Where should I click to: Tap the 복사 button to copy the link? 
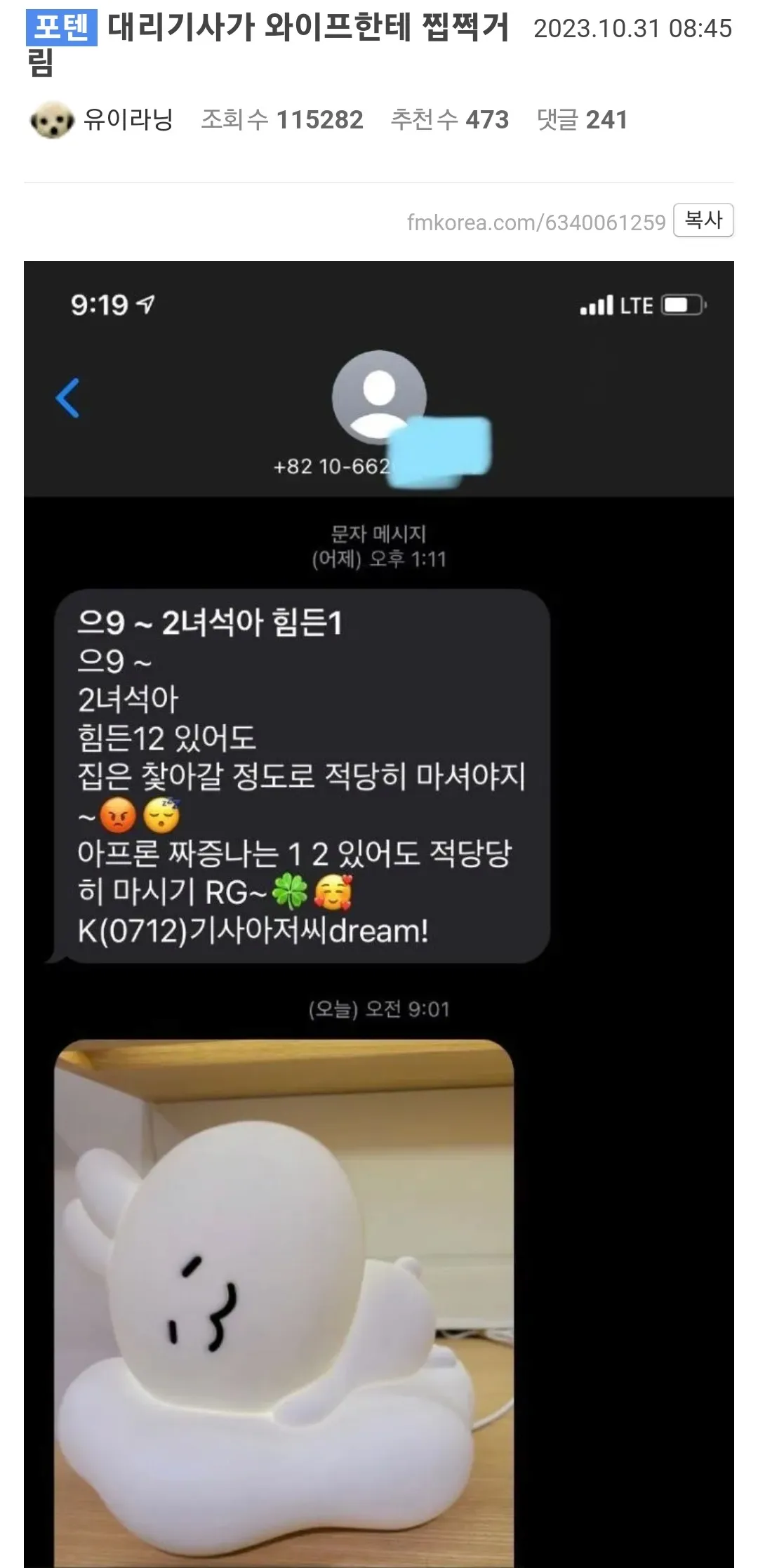click(703, 220)
